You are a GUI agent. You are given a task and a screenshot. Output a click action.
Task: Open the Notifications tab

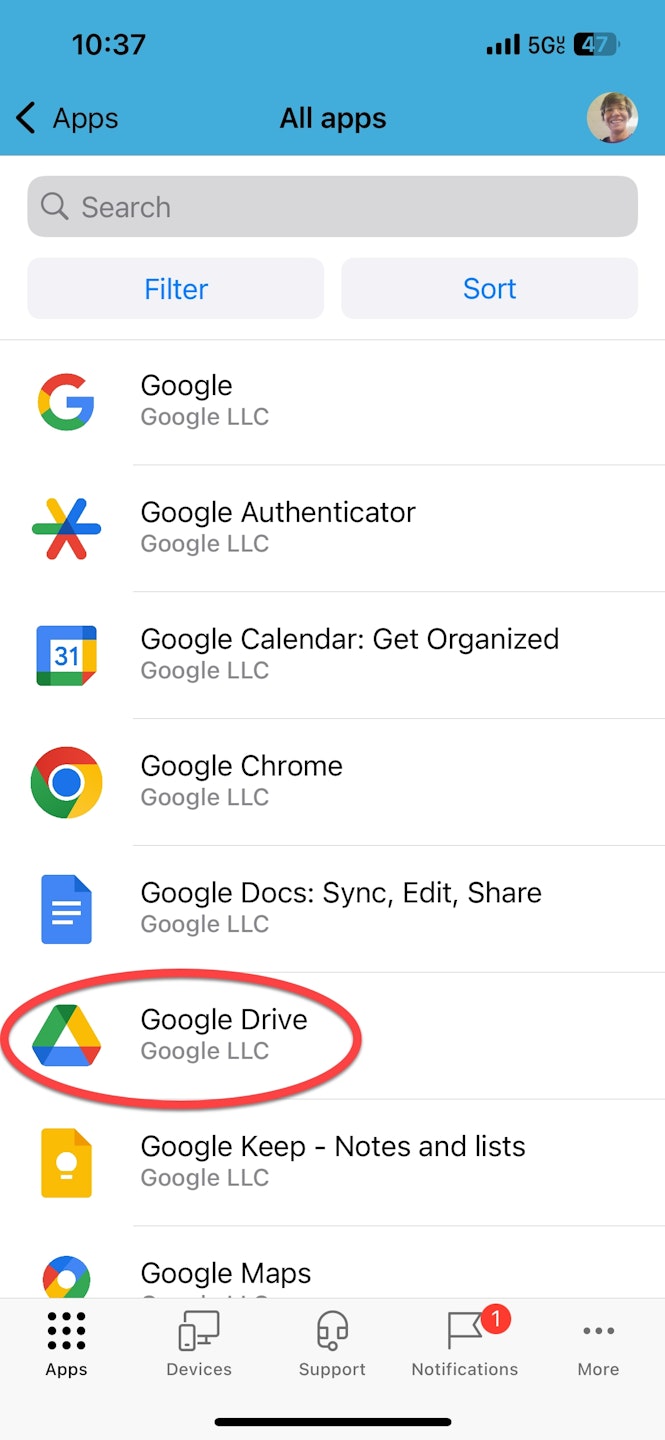pyautogui.click(x=465, y=1345)
